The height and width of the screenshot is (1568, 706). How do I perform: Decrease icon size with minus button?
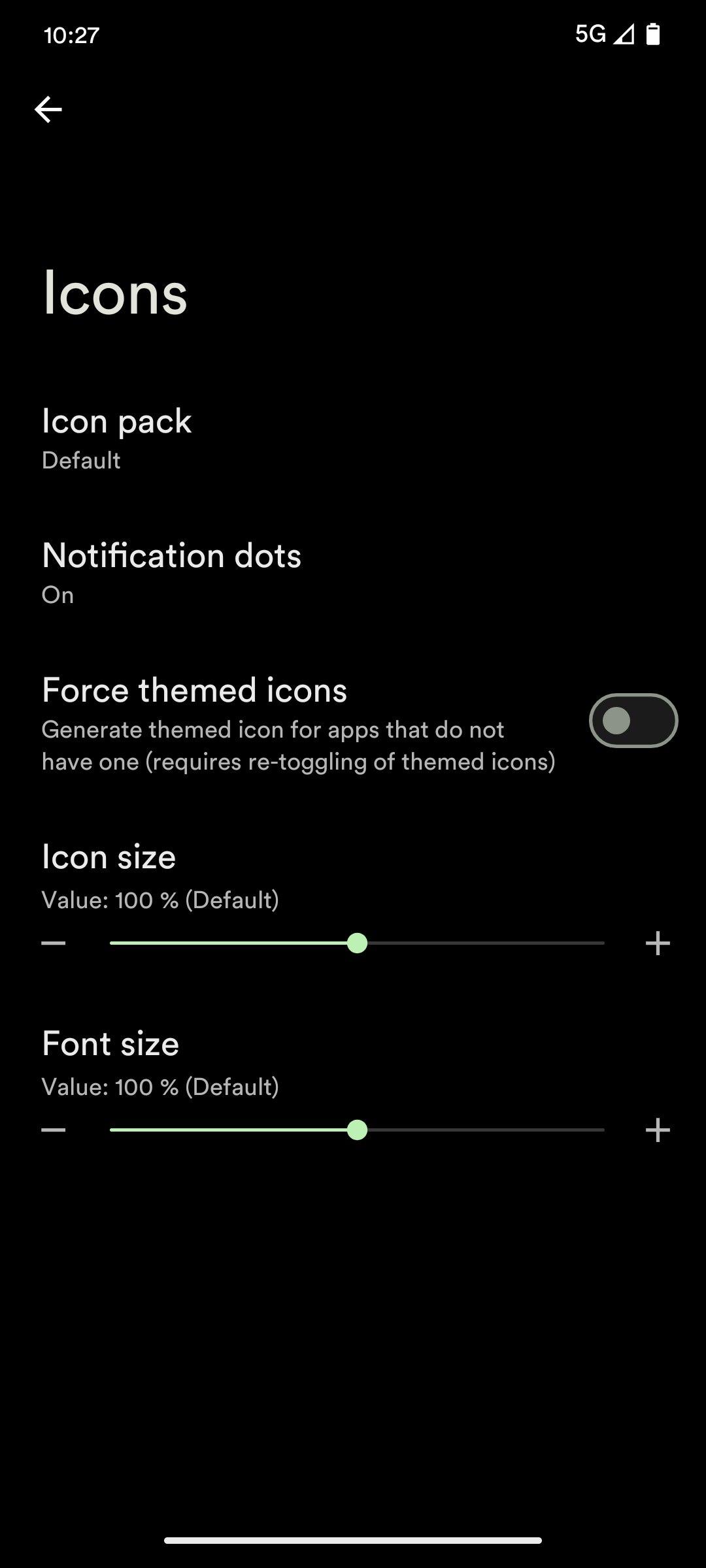point(54,943)
